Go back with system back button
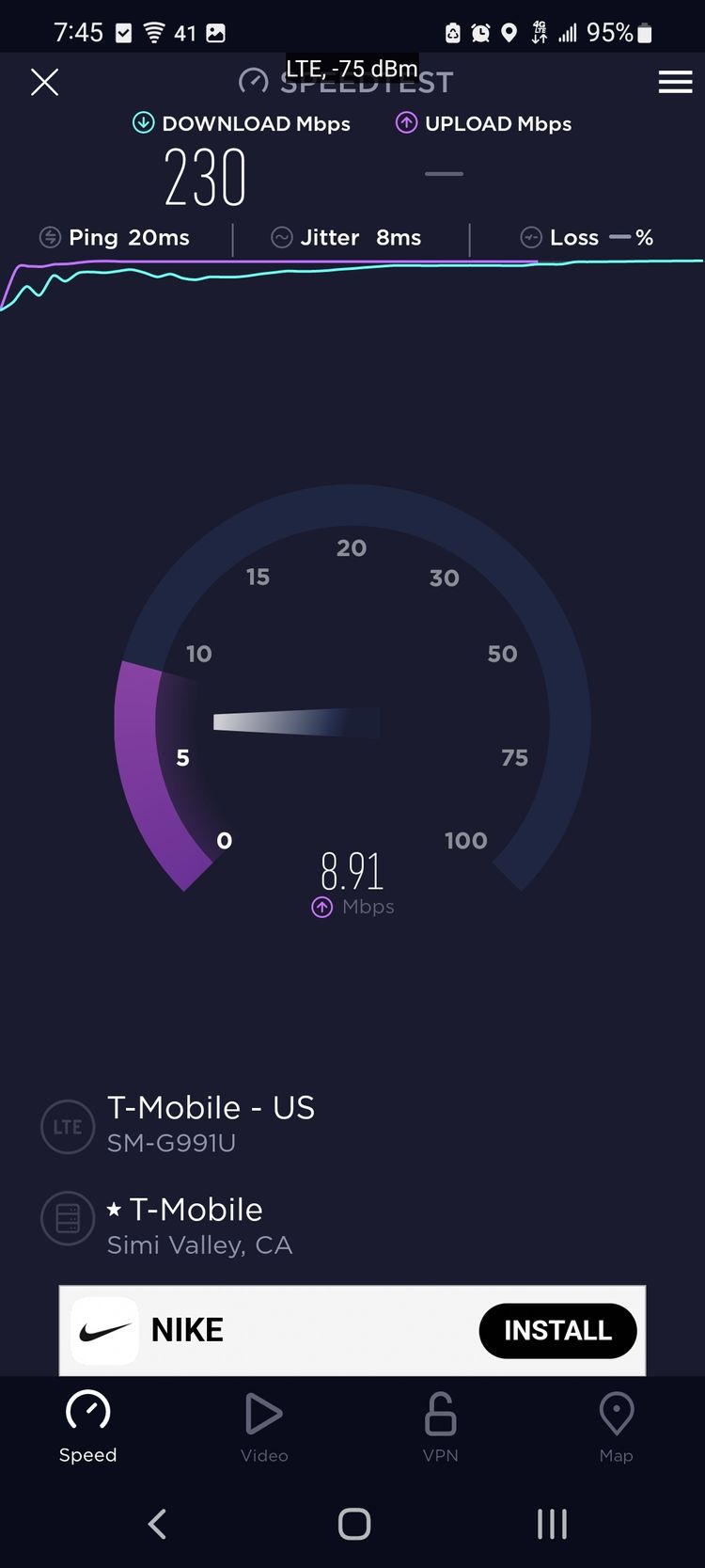 pyautogui.click(x=157, y=1524)
